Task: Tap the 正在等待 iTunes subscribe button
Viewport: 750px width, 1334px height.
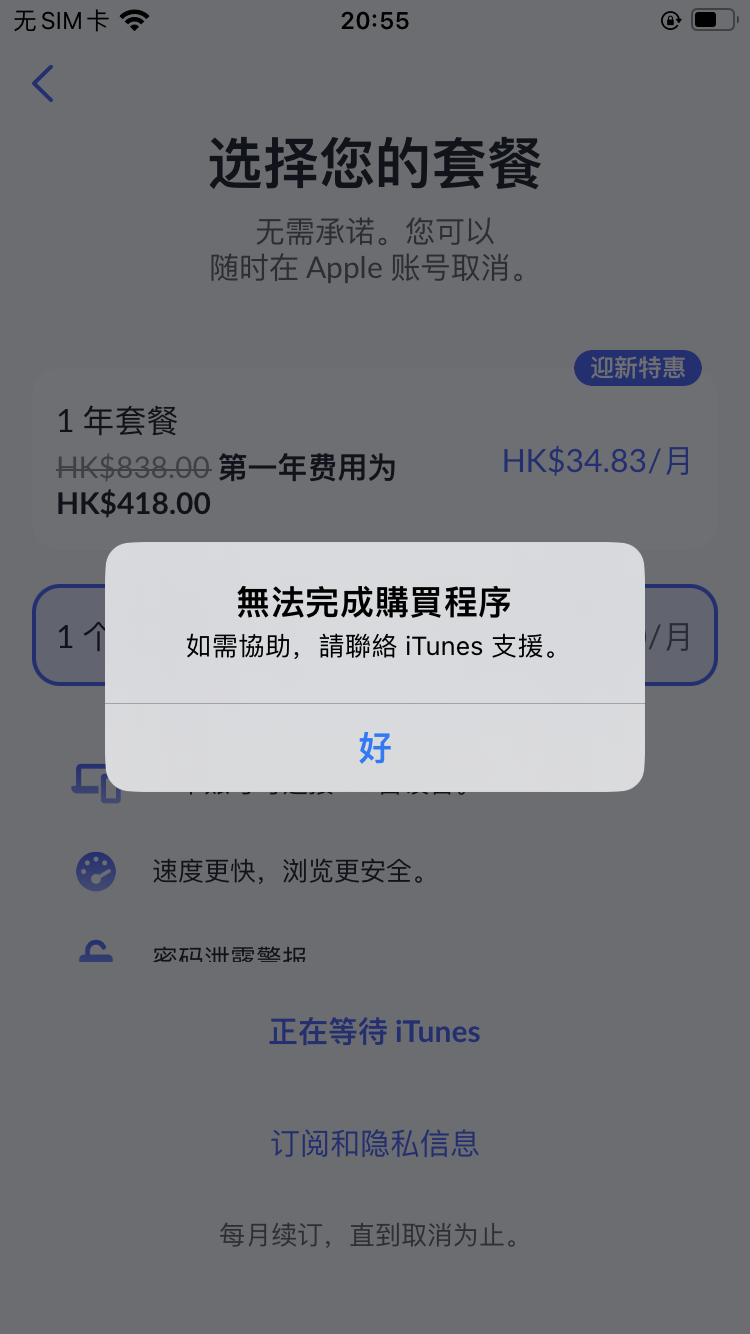Action: (x=374, y=1031)
